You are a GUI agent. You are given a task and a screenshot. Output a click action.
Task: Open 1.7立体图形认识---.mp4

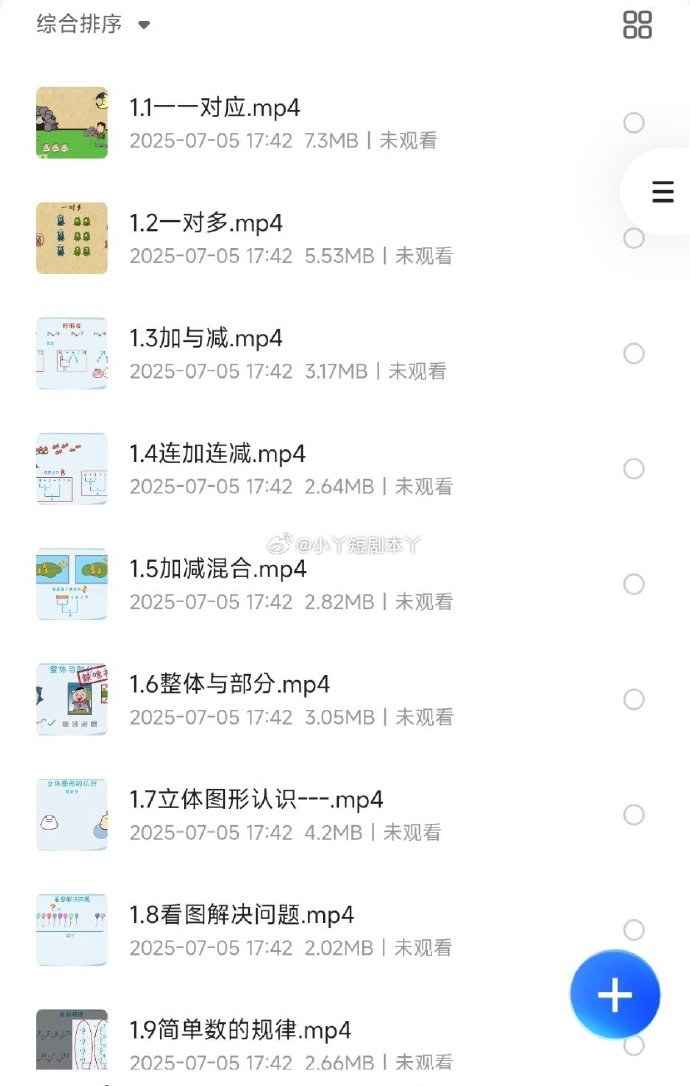click(x=256, y=799)
